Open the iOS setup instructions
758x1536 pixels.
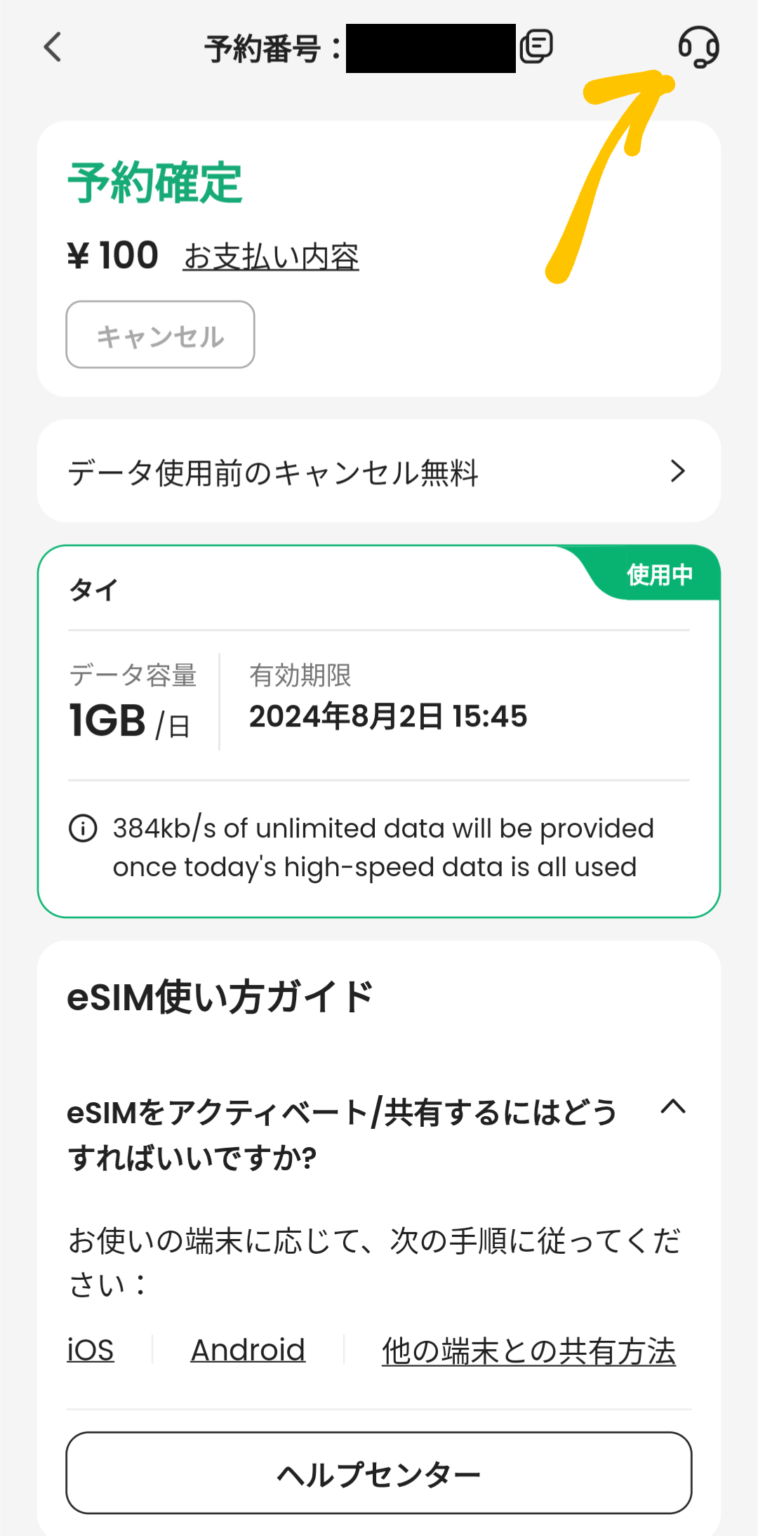pos(89,1349)
